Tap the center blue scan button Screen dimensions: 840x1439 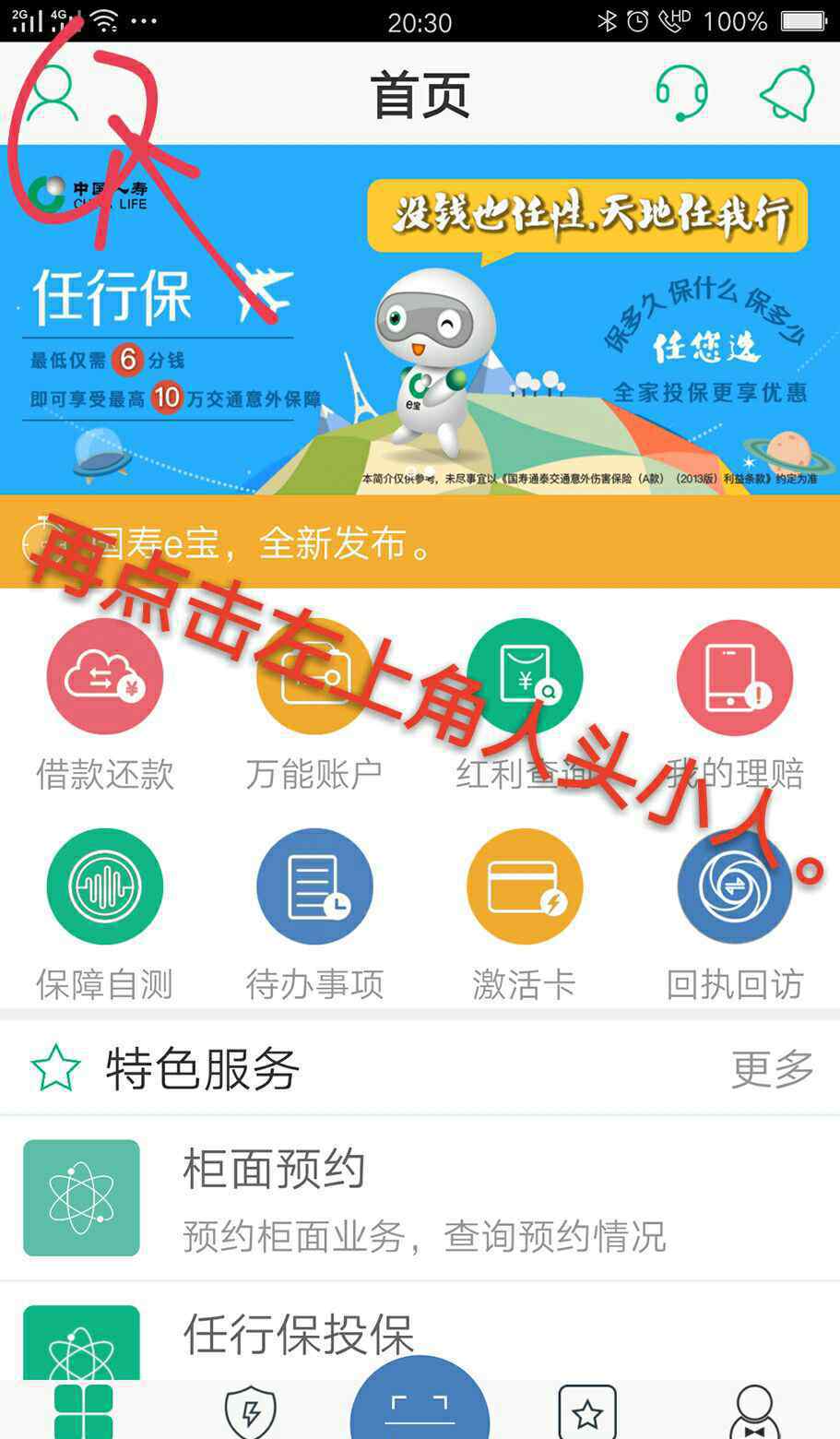point(420,1400)
